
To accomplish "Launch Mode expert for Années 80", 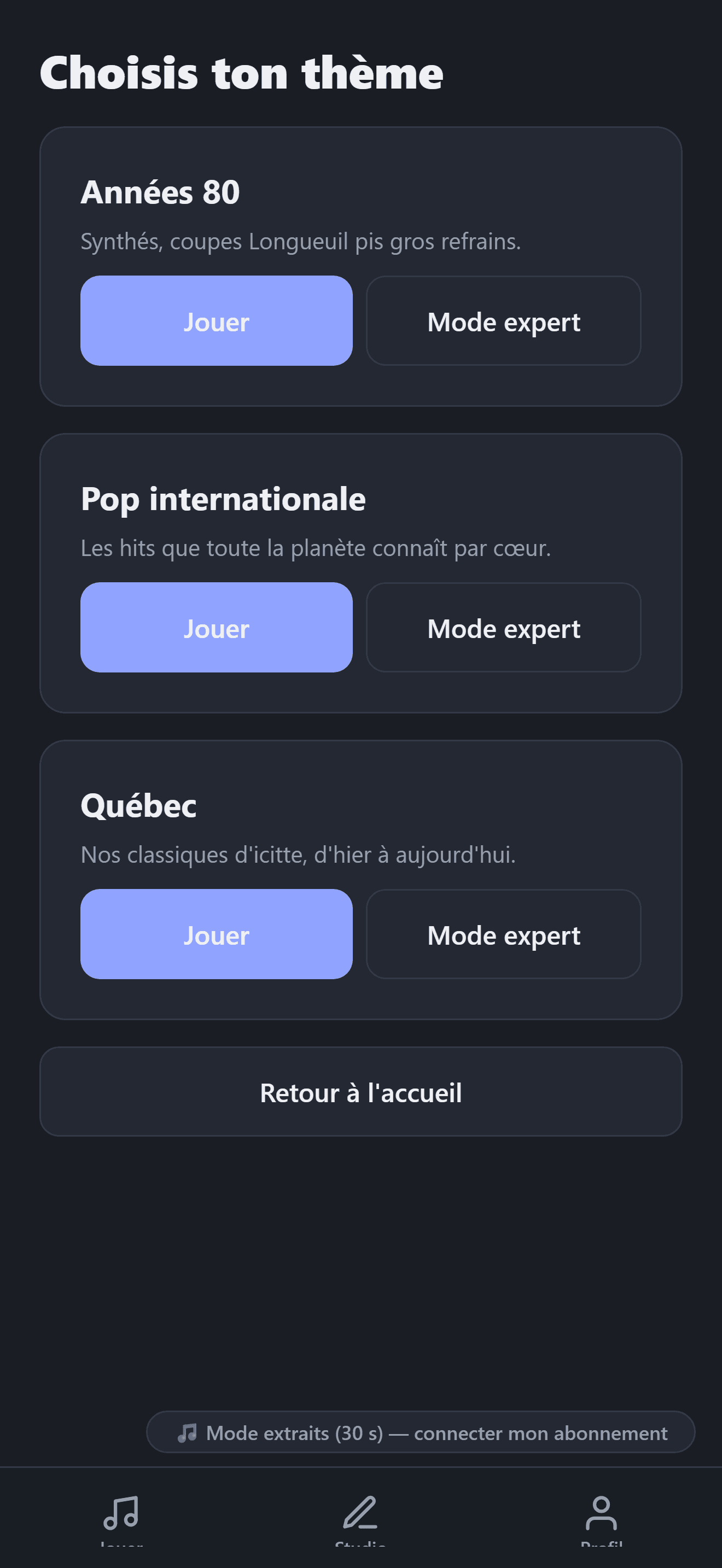I will click(x=503, y=321).
